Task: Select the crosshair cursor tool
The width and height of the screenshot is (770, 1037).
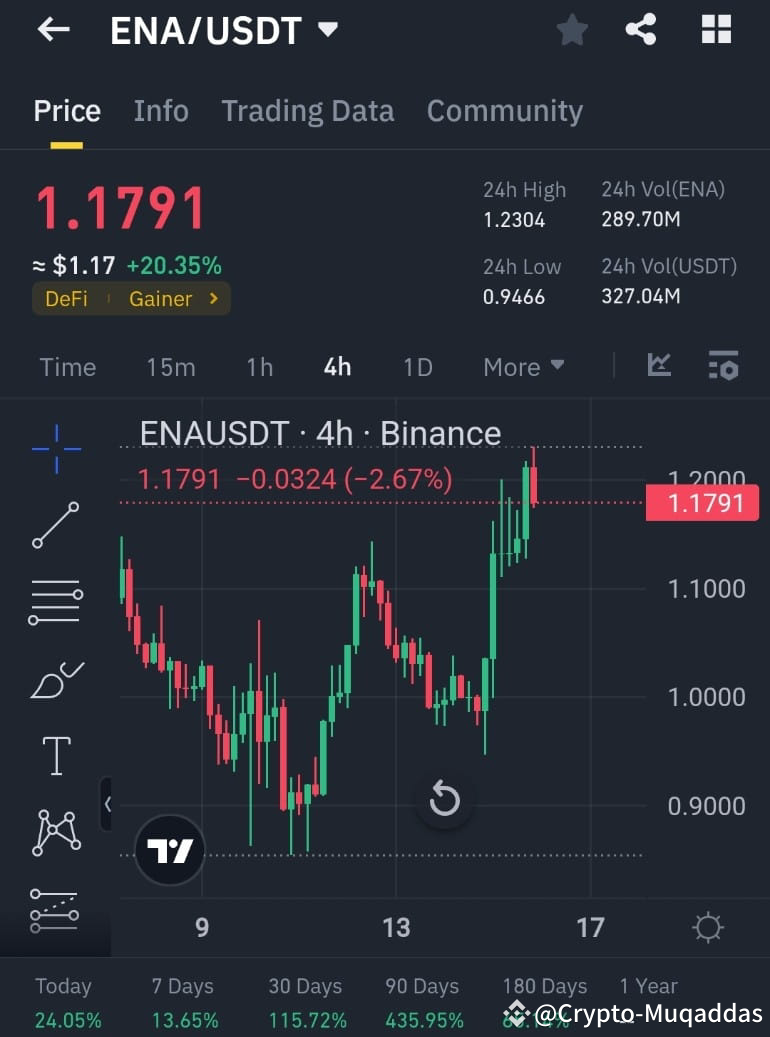Action: (55, 448)
